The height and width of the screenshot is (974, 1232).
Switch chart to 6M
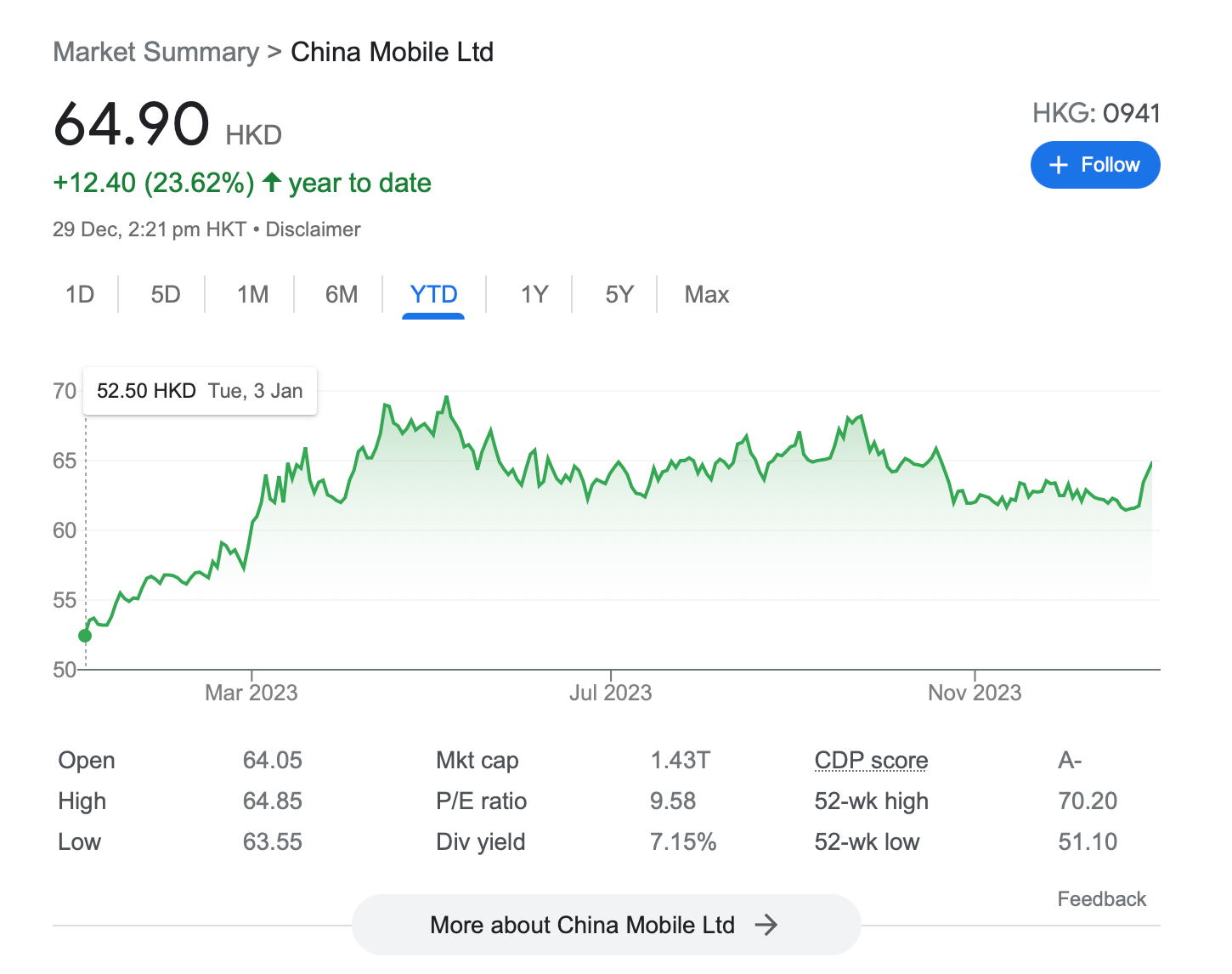342,294
